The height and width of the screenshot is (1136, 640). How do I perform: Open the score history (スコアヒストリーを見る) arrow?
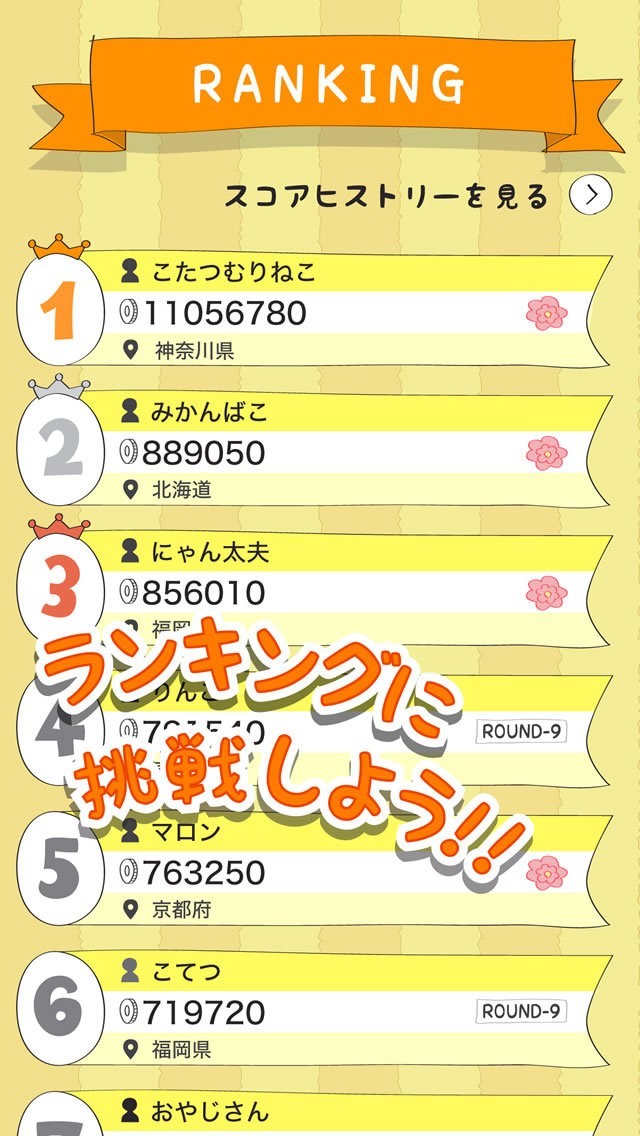coord(590,196)
